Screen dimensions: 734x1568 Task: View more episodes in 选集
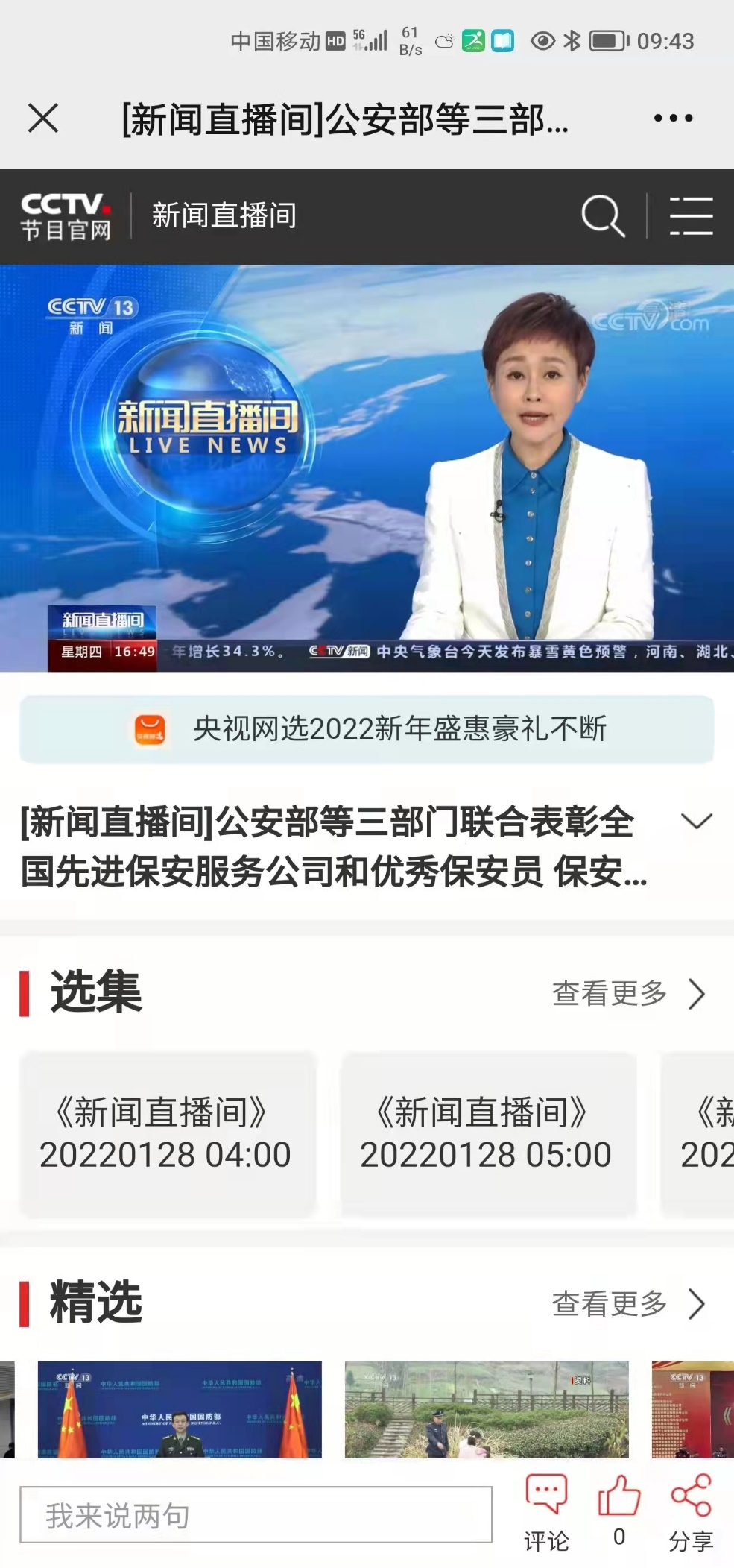tap(627, 993)
